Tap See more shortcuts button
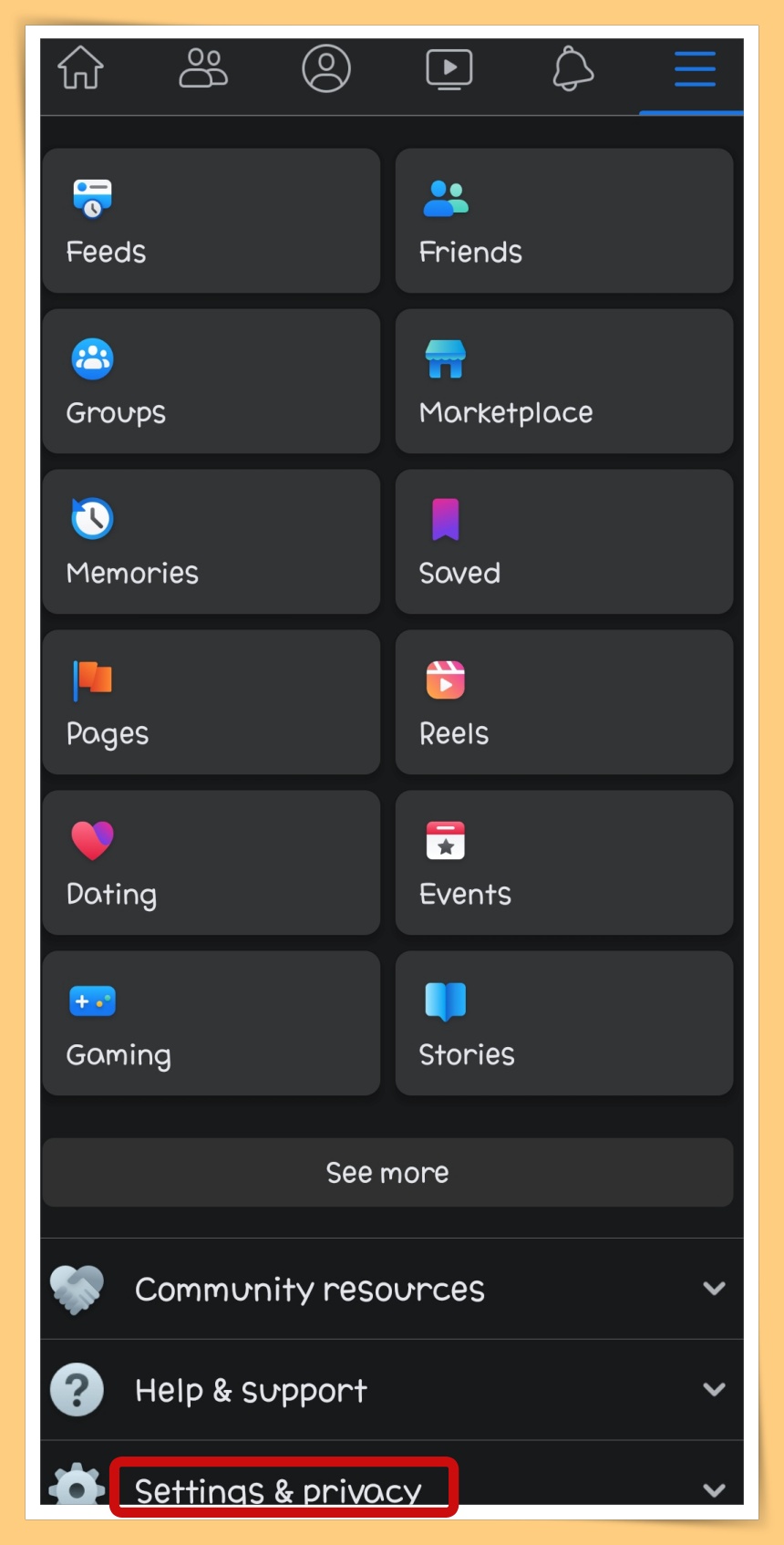The width and height of the screenshot is (784, 1545). [387, 1173]
